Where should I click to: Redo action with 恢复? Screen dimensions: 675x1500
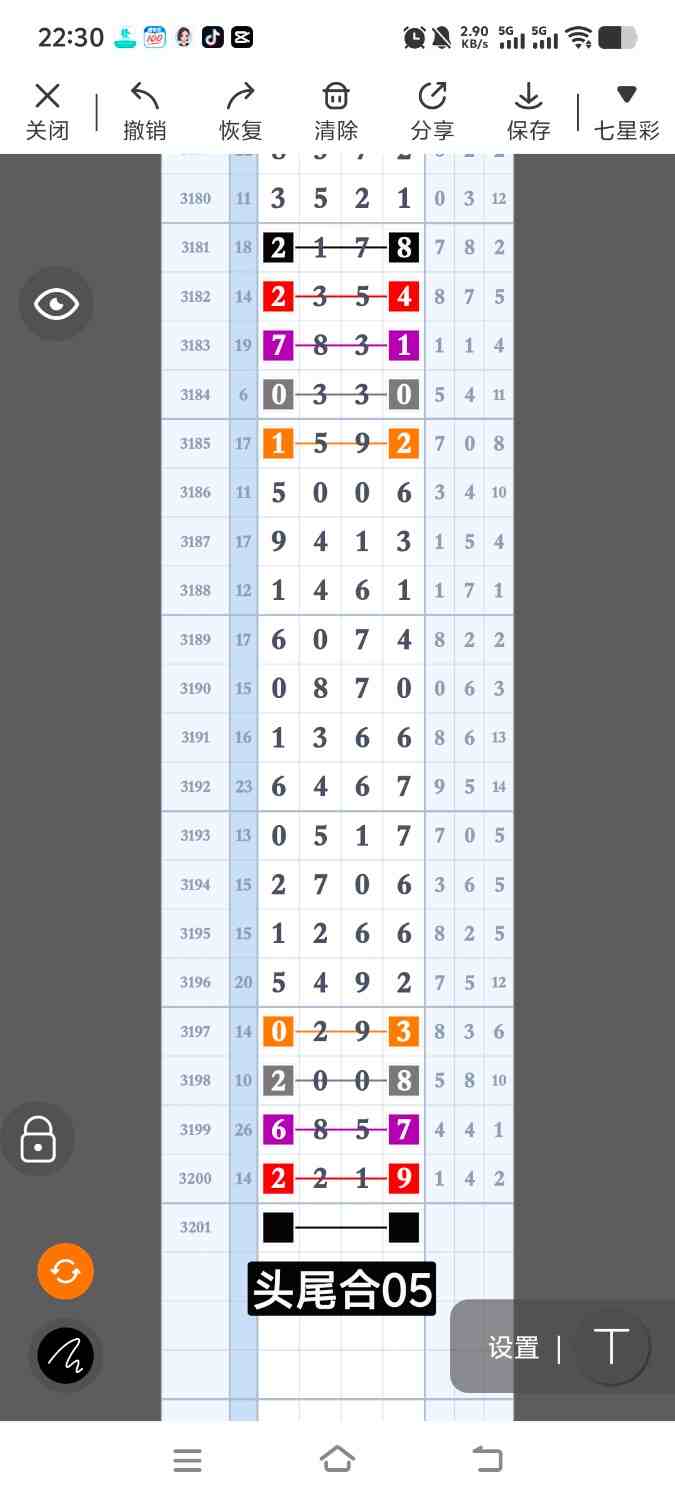point(240,111)
